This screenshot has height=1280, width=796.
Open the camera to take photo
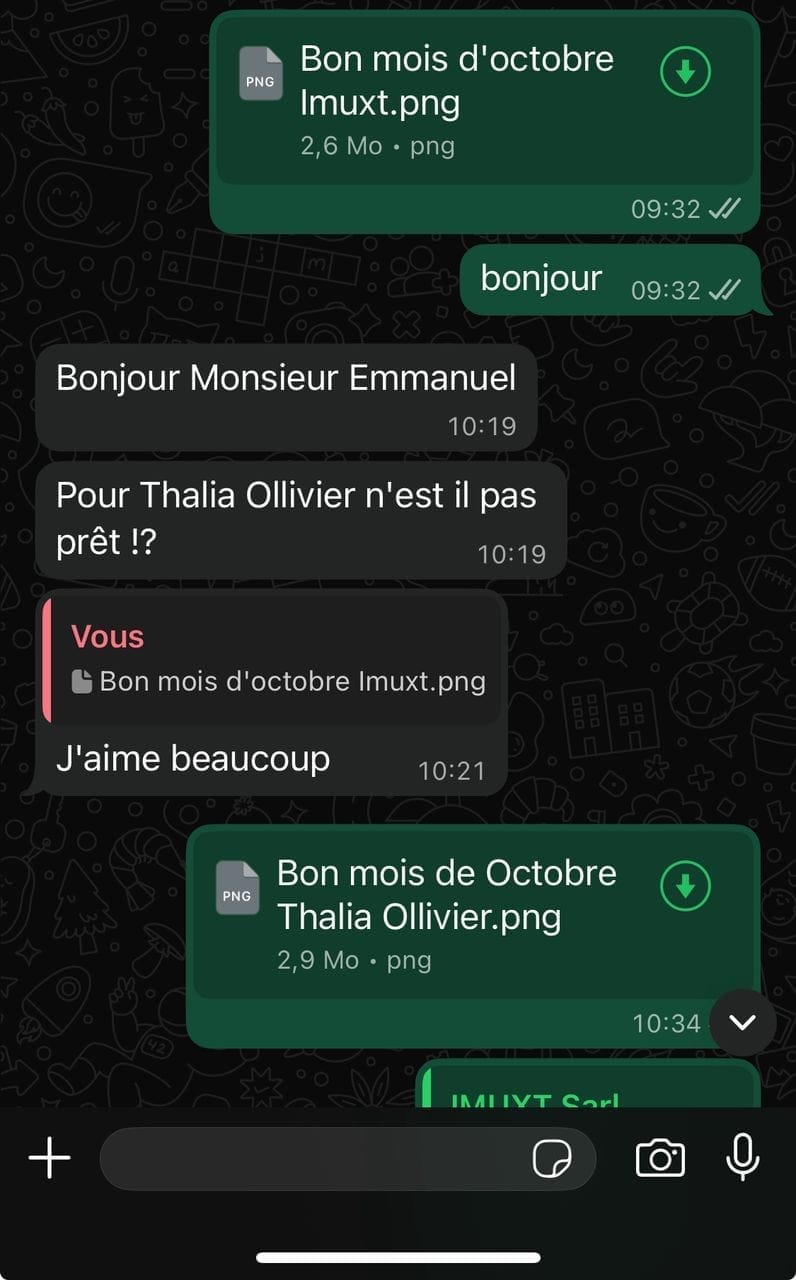tap(660, 1158)
